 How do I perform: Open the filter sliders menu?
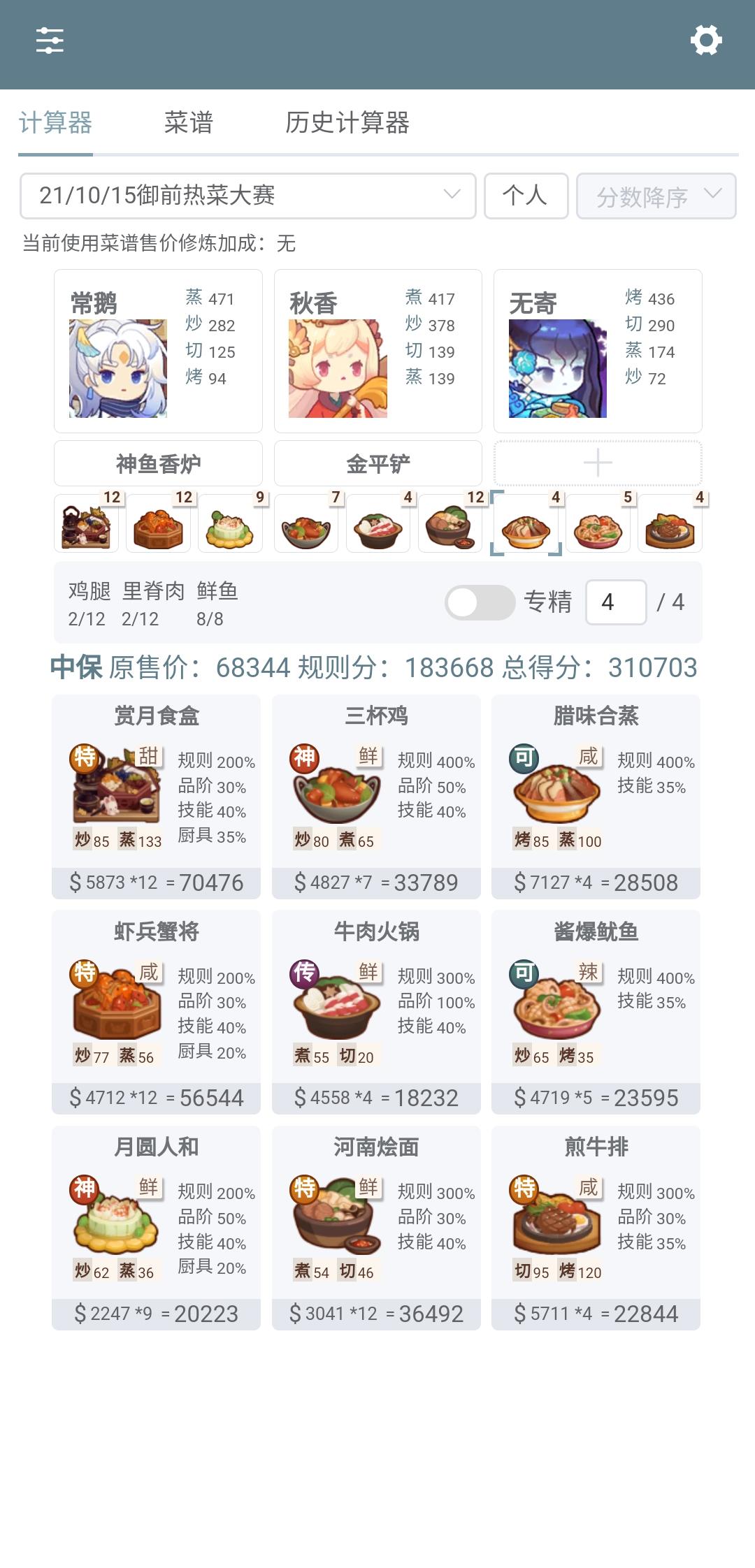click(x=50, y=41)
